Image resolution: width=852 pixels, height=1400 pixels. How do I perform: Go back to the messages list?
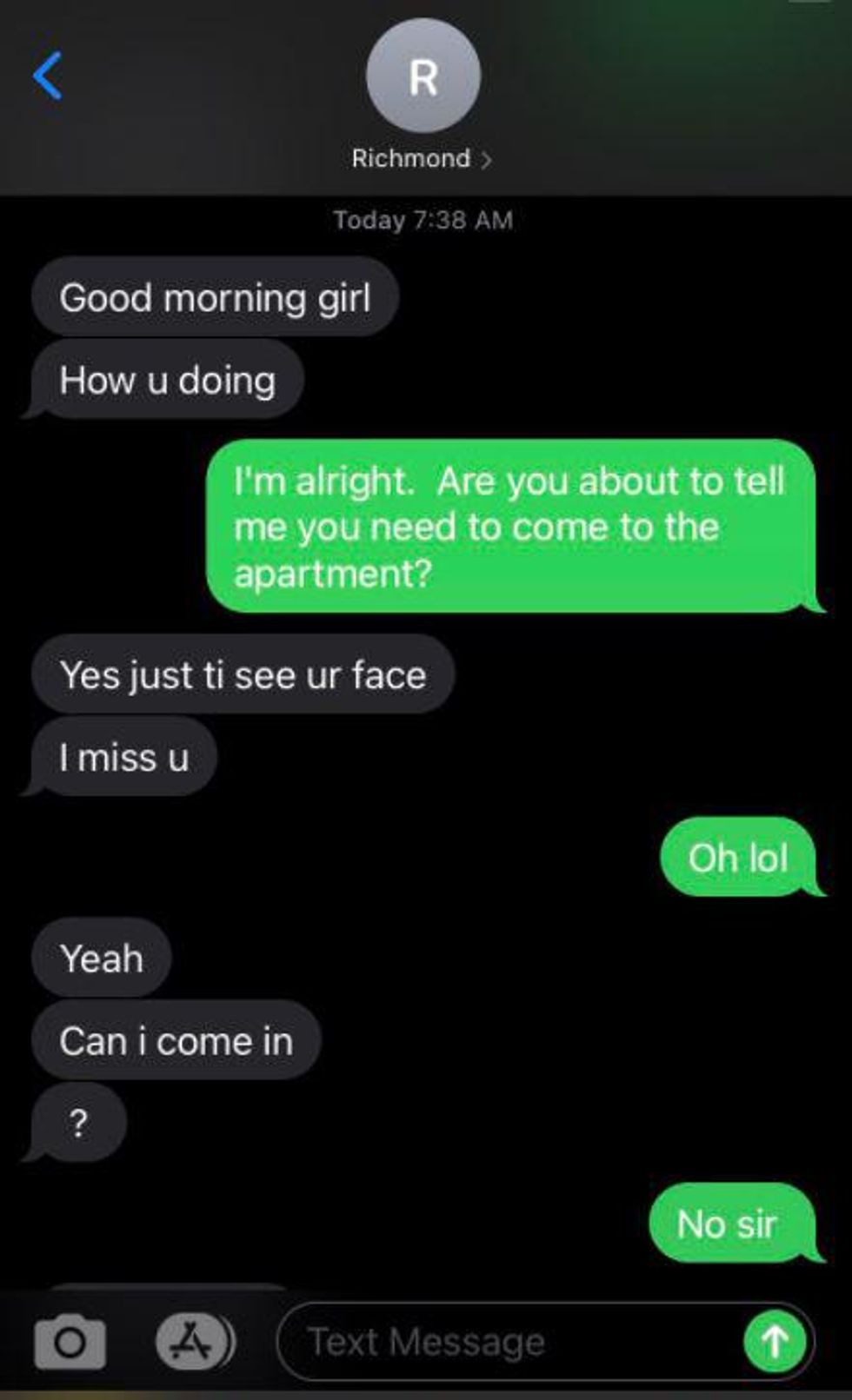(x=48, y=76)
